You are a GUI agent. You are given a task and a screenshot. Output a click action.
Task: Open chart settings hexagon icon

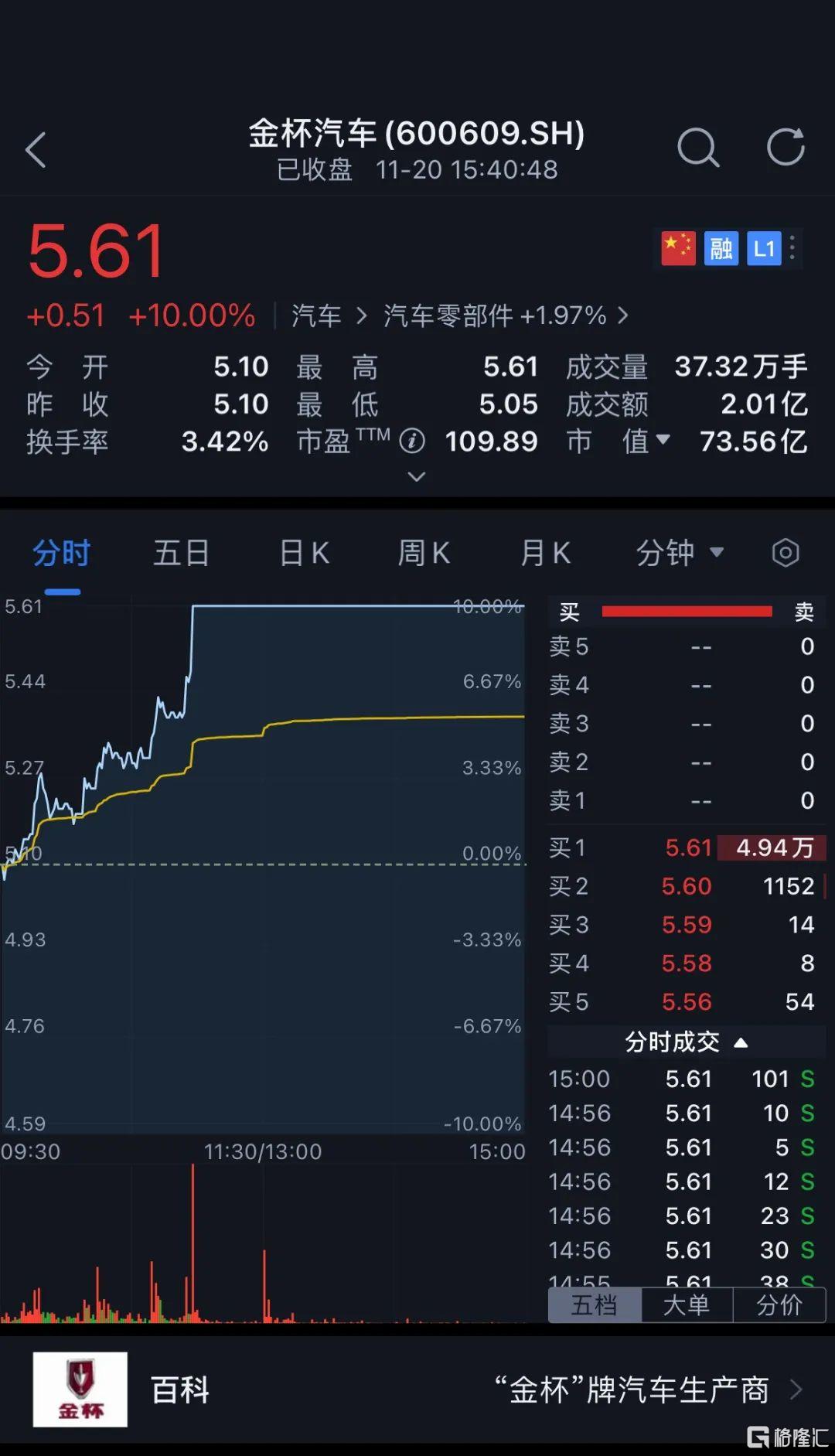(x=785, y=553)
